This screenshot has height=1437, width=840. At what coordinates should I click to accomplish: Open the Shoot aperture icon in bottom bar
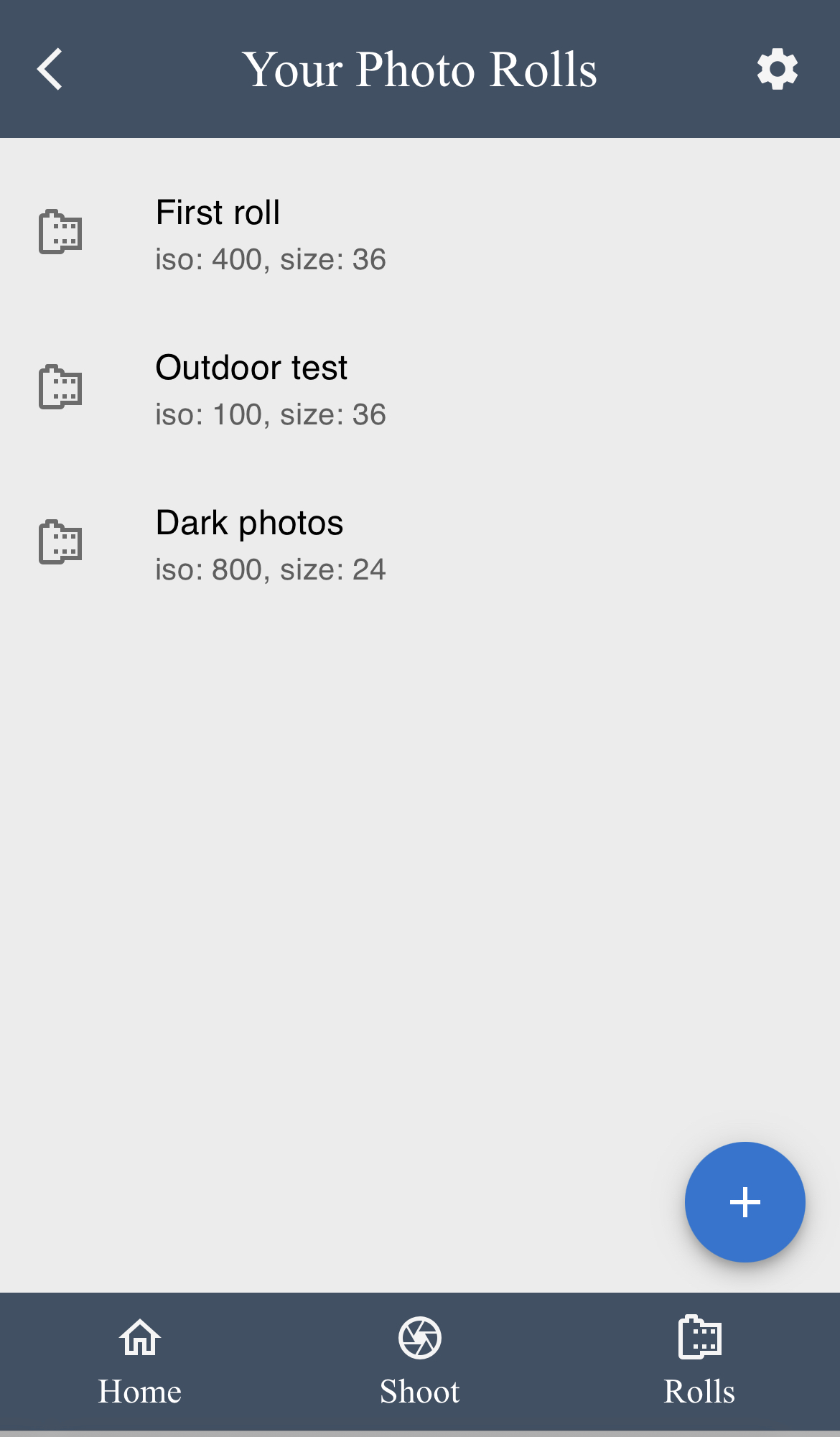click(x=419, y=1338)
